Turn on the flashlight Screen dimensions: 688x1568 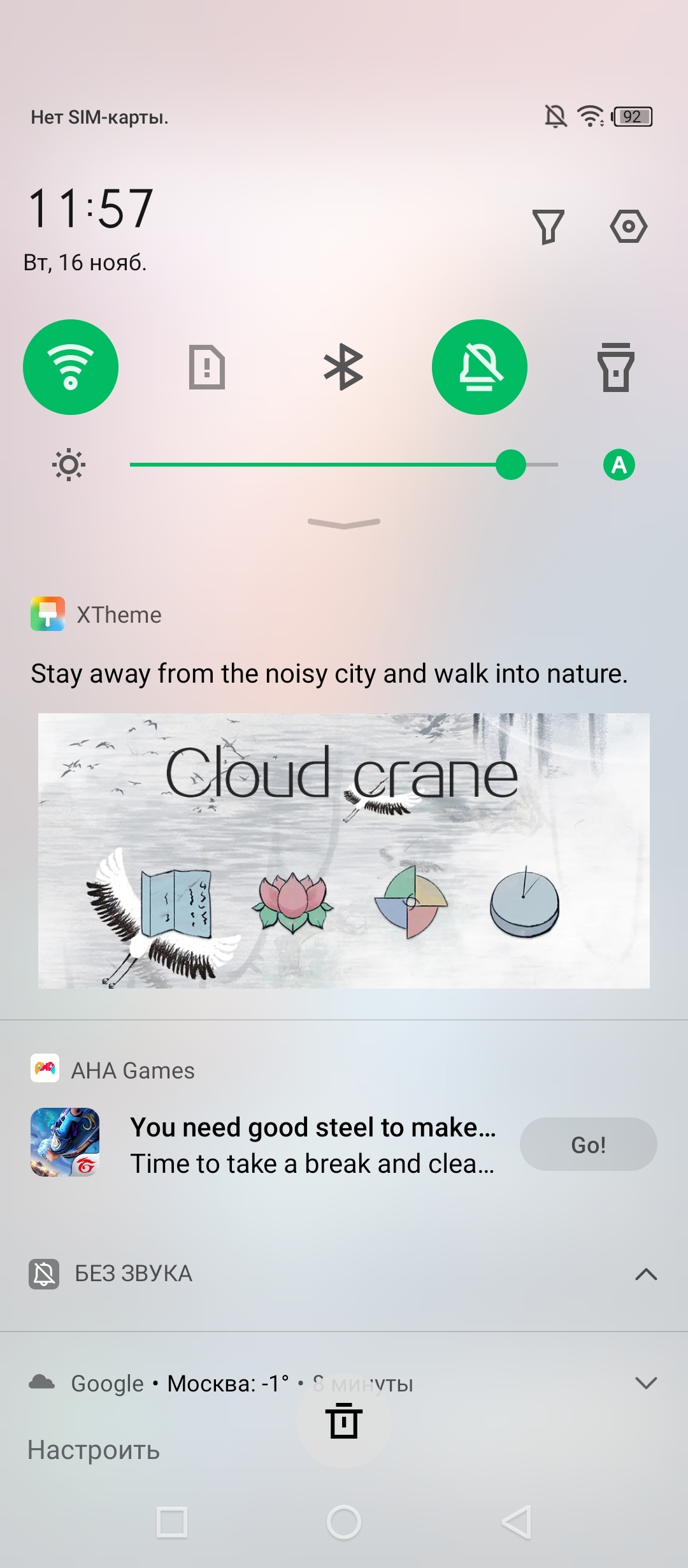coord(616,367)
